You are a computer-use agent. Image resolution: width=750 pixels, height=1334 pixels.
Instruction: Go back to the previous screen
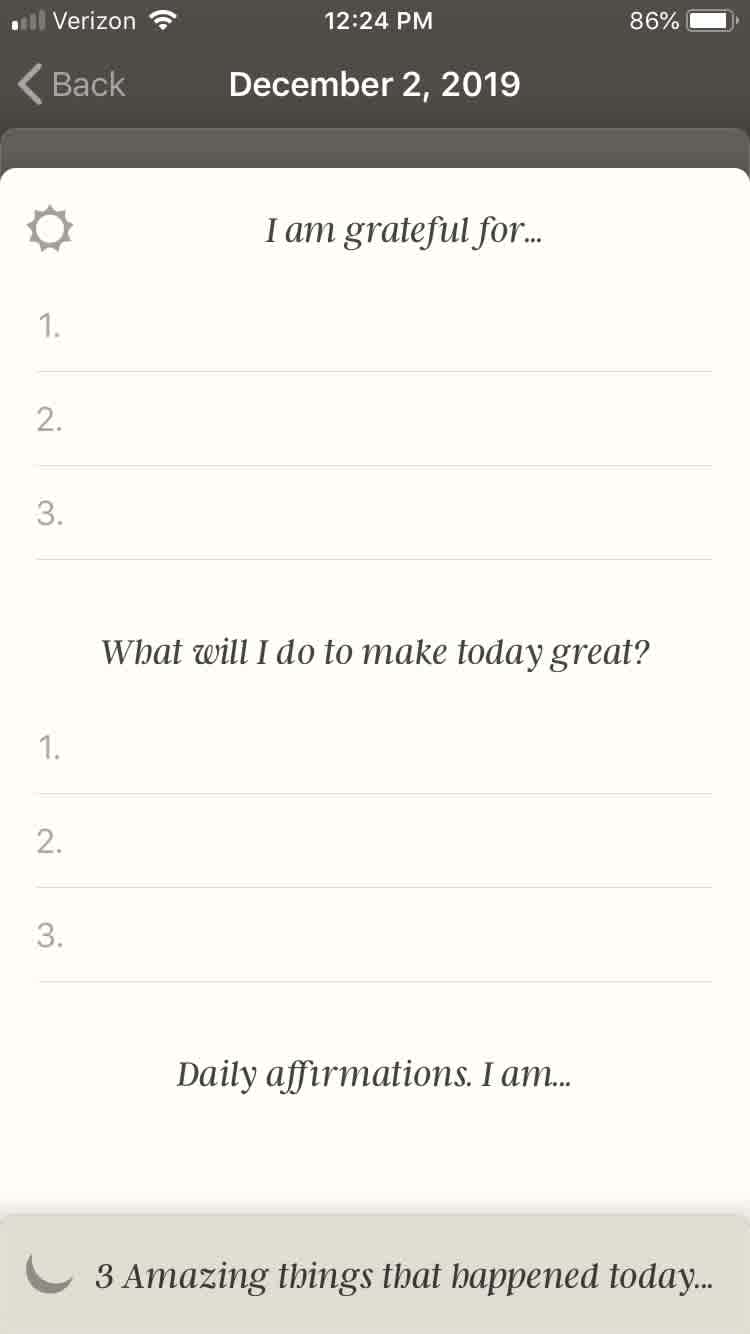(72, 85)
